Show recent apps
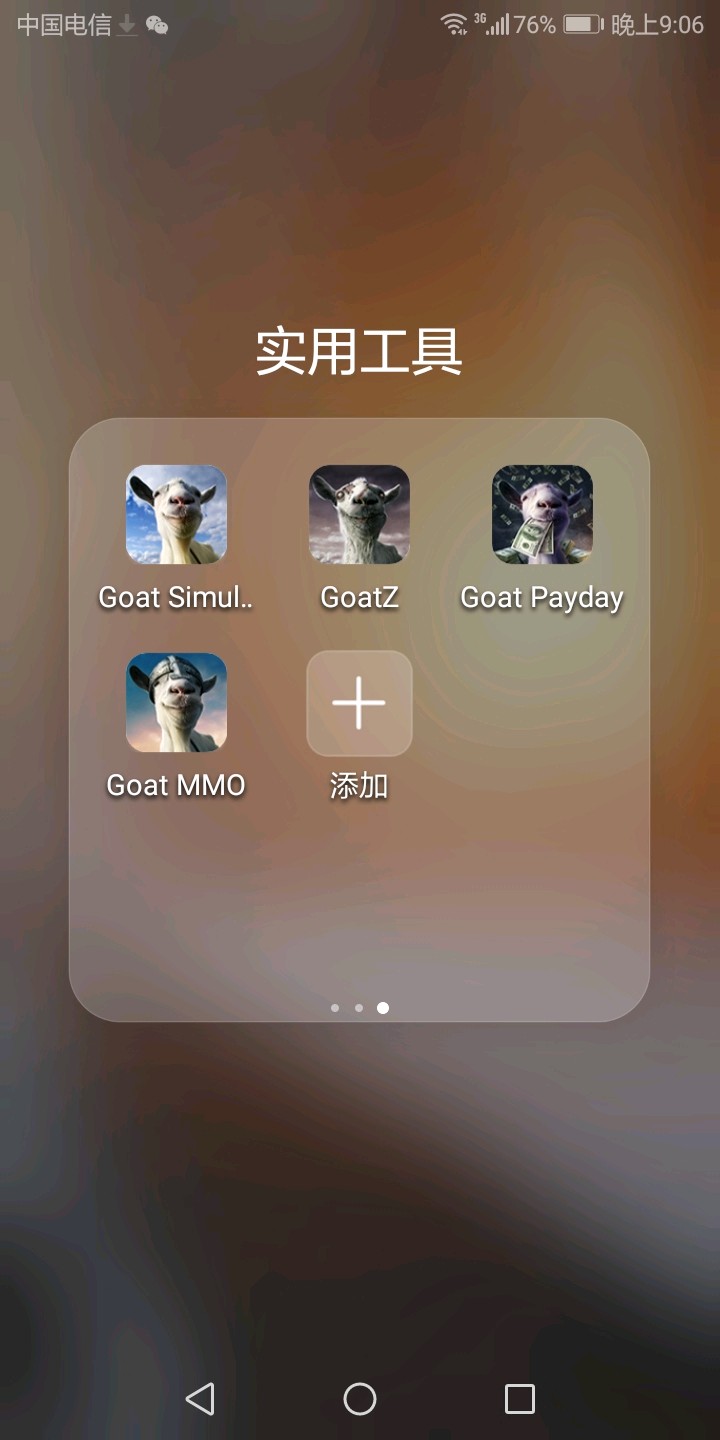This screenshot has height=1440, width=720. (519, 1398)
